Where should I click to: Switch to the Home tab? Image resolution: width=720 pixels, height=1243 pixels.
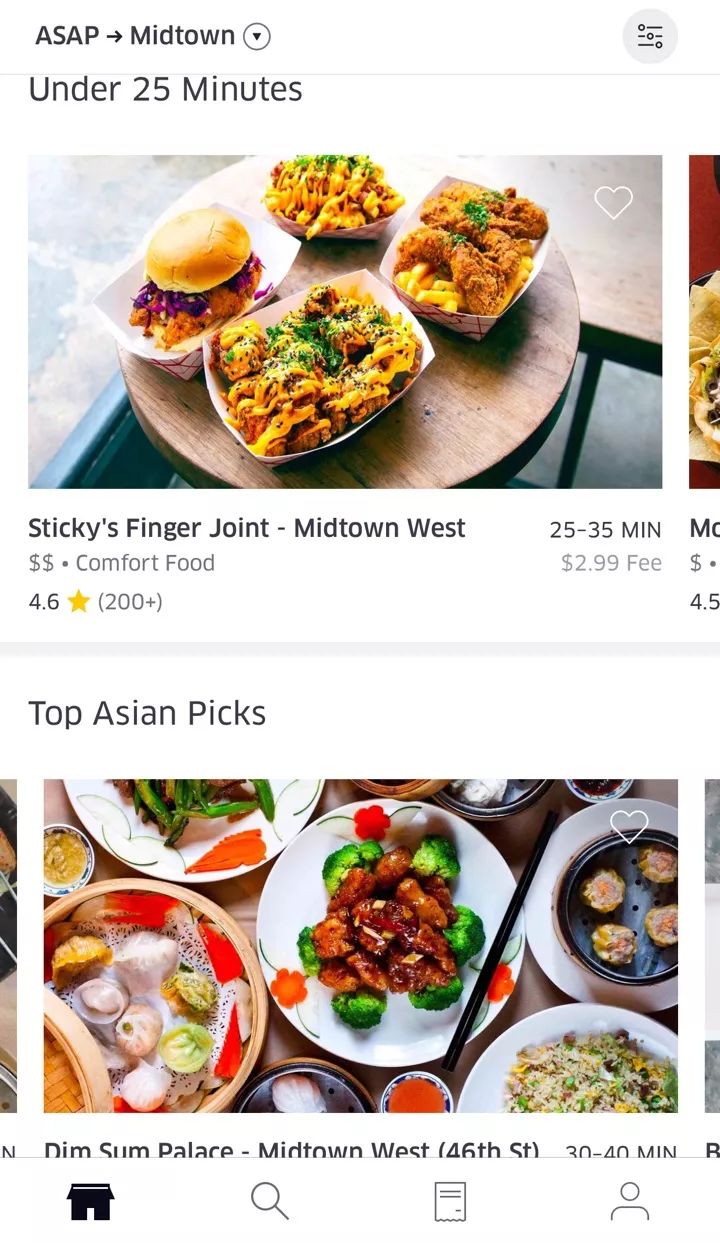coord(90,1200)
